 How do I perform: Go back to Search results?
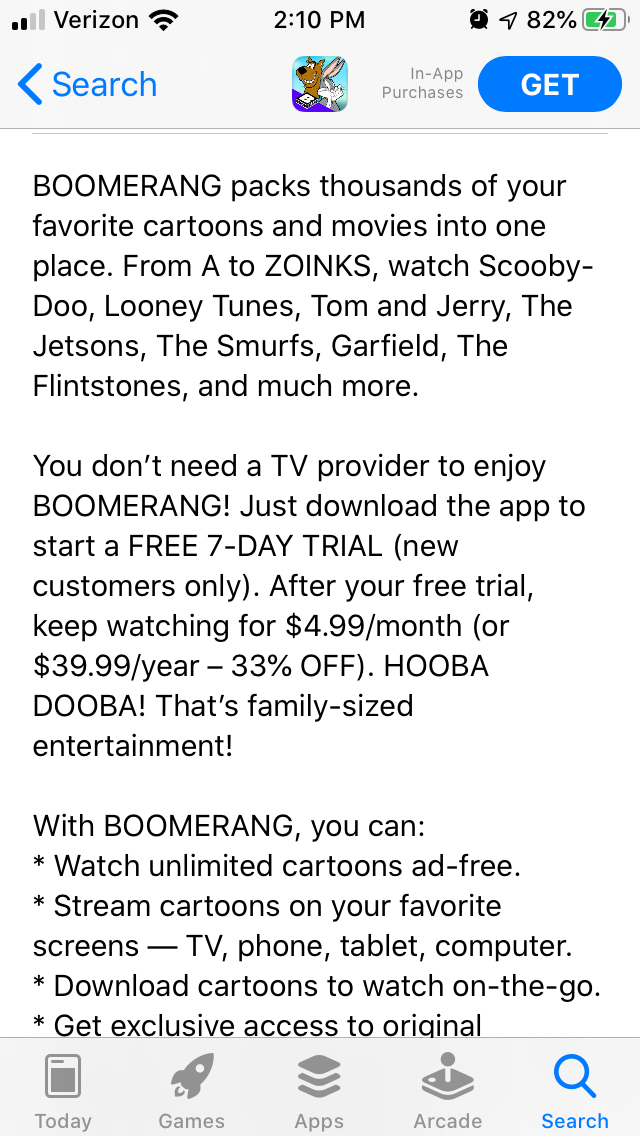click(x=88, y=85)
